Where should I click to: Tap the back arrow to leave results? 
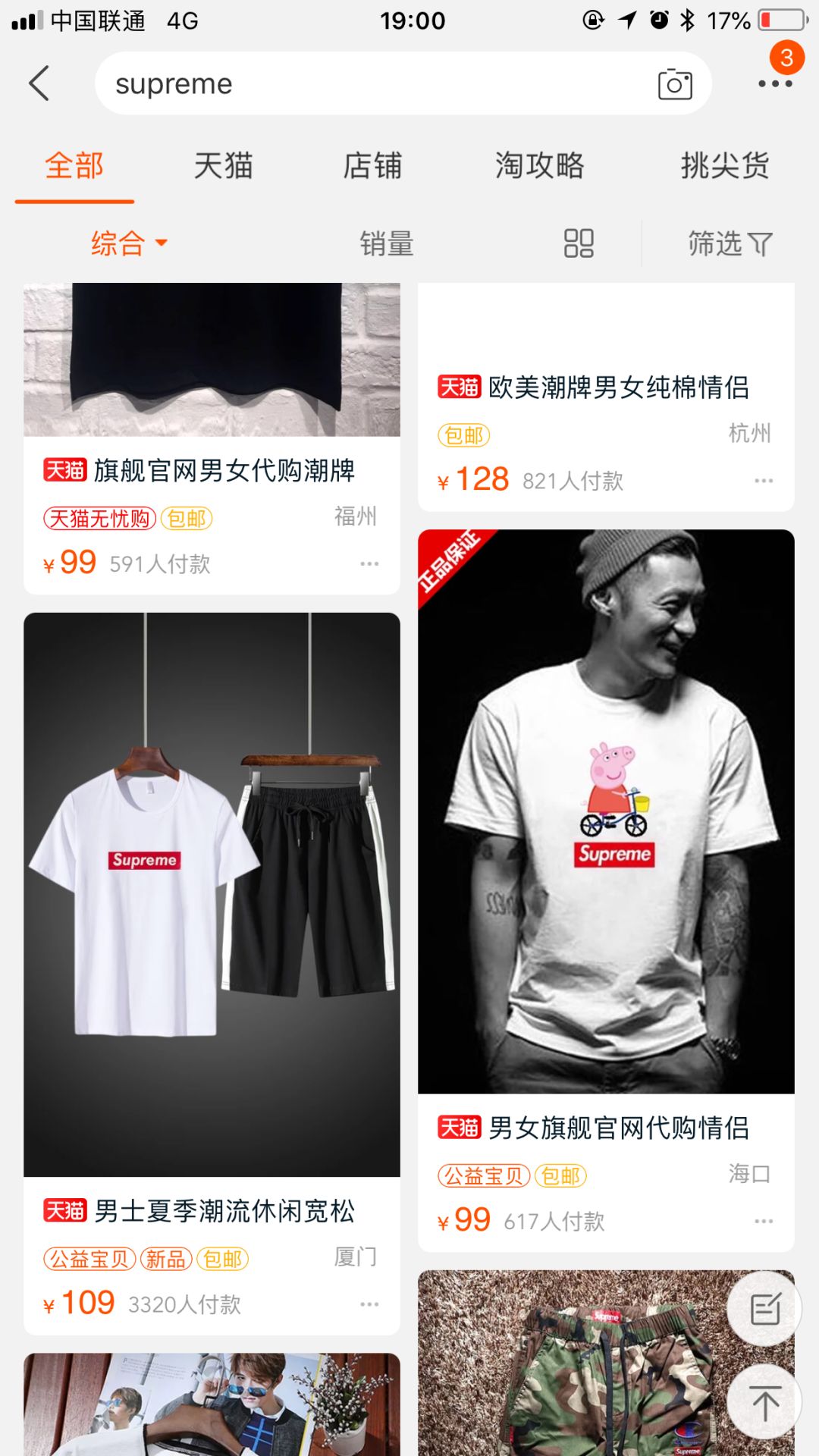coord(39,83)
